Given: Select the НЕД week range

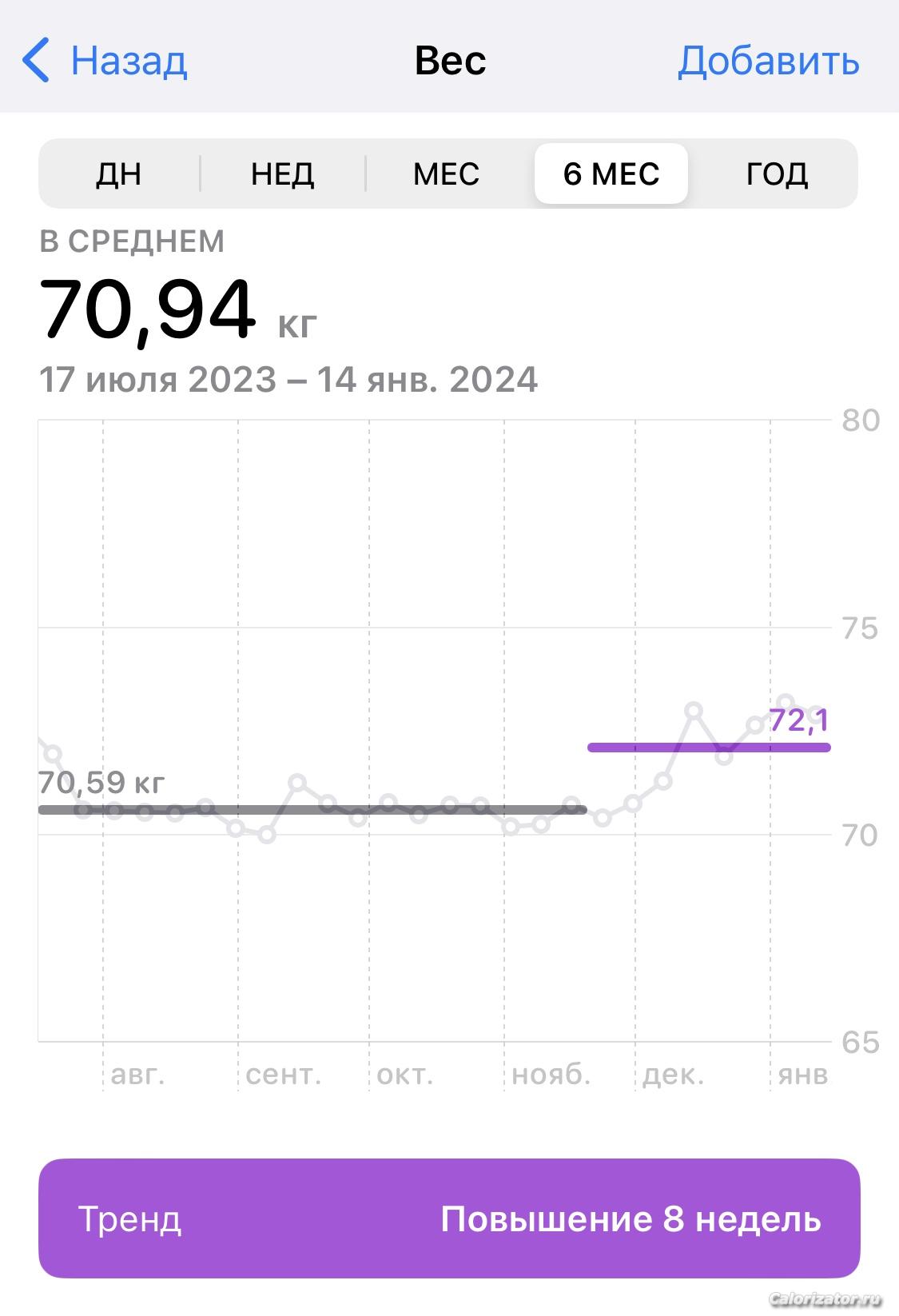Looking at the screenshot, I should click(282, 173).
